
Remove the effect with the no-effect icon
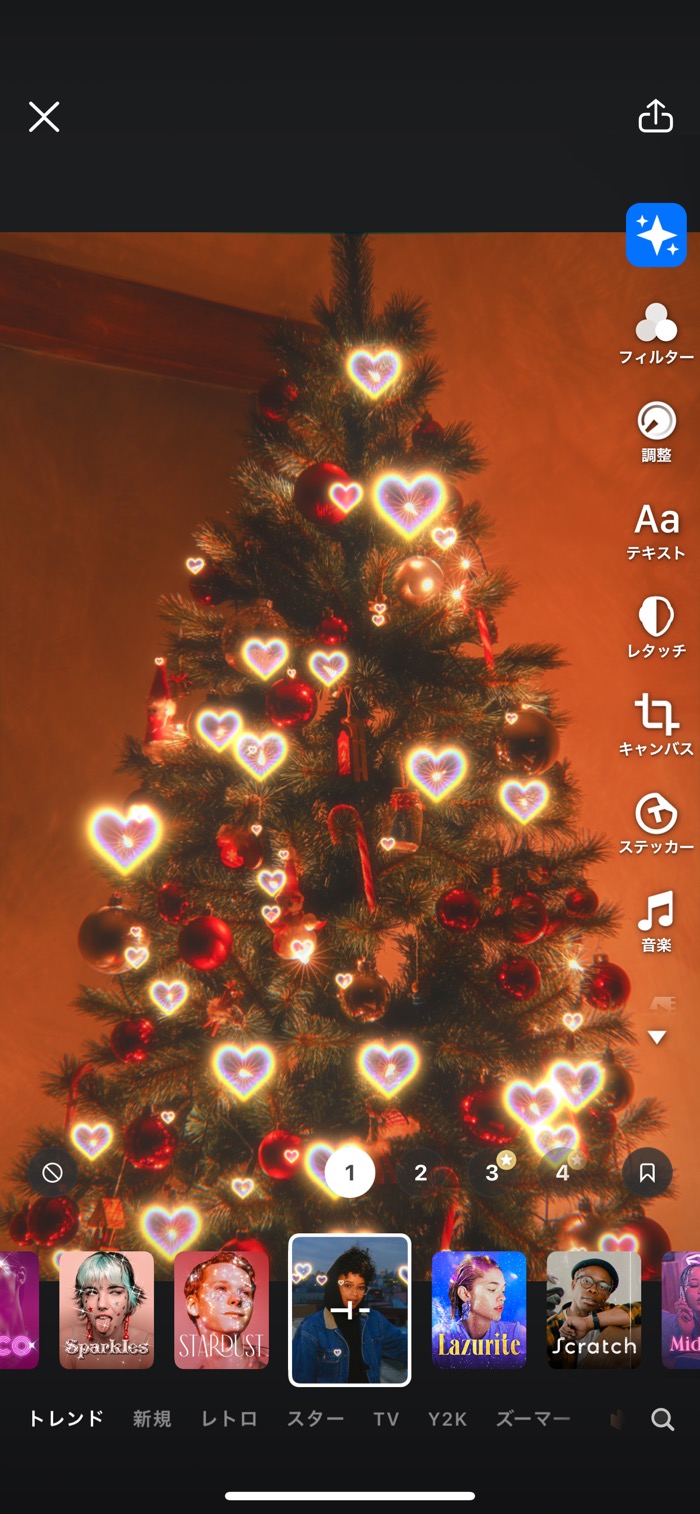coord(53,1173)
